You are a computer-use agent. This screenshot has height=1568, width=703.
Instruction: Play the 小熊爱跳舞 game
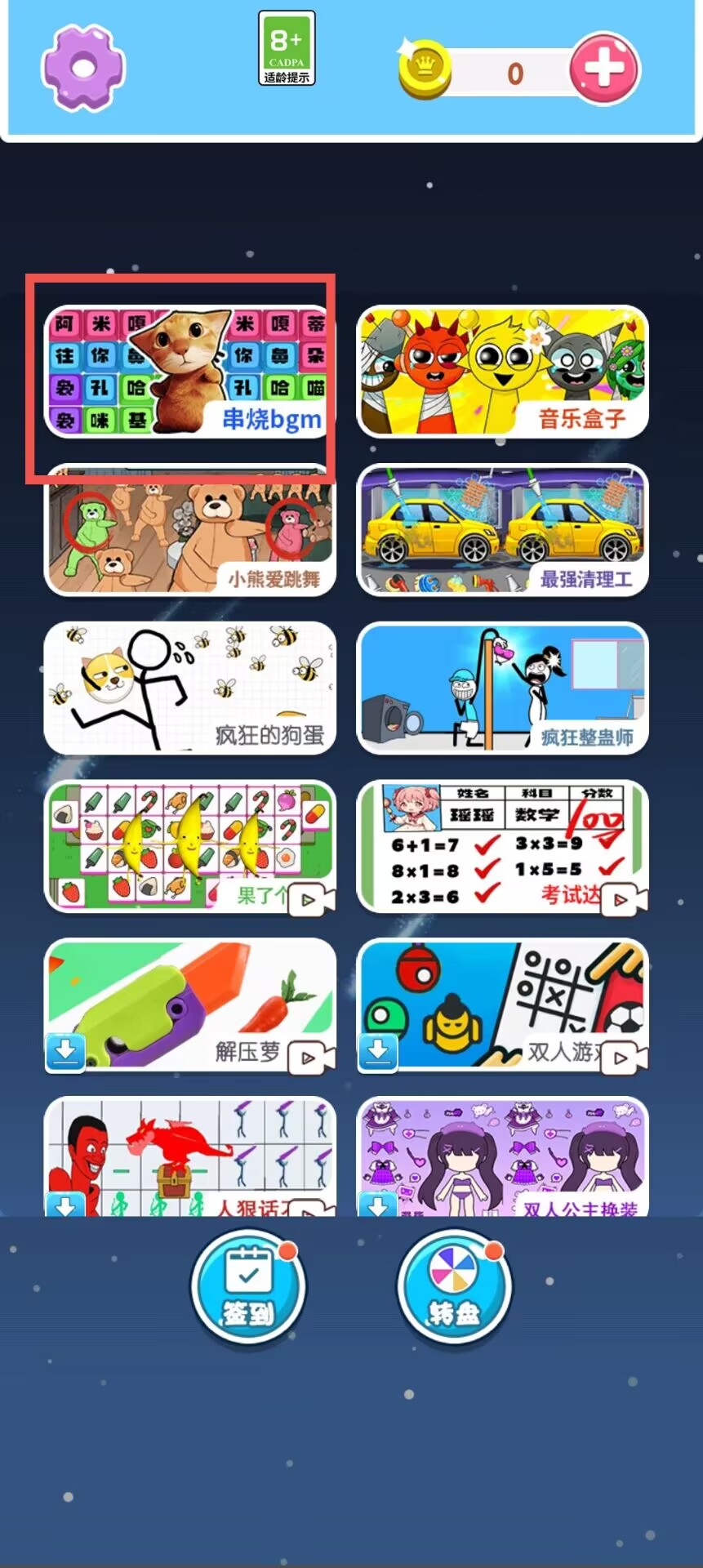pyautogui.click(x=189, y=530)
